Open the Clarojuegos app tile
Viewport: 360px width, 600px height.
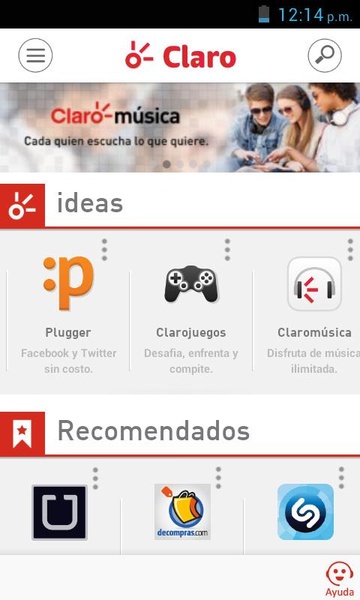pyautogui.click(x=191, y=312)
